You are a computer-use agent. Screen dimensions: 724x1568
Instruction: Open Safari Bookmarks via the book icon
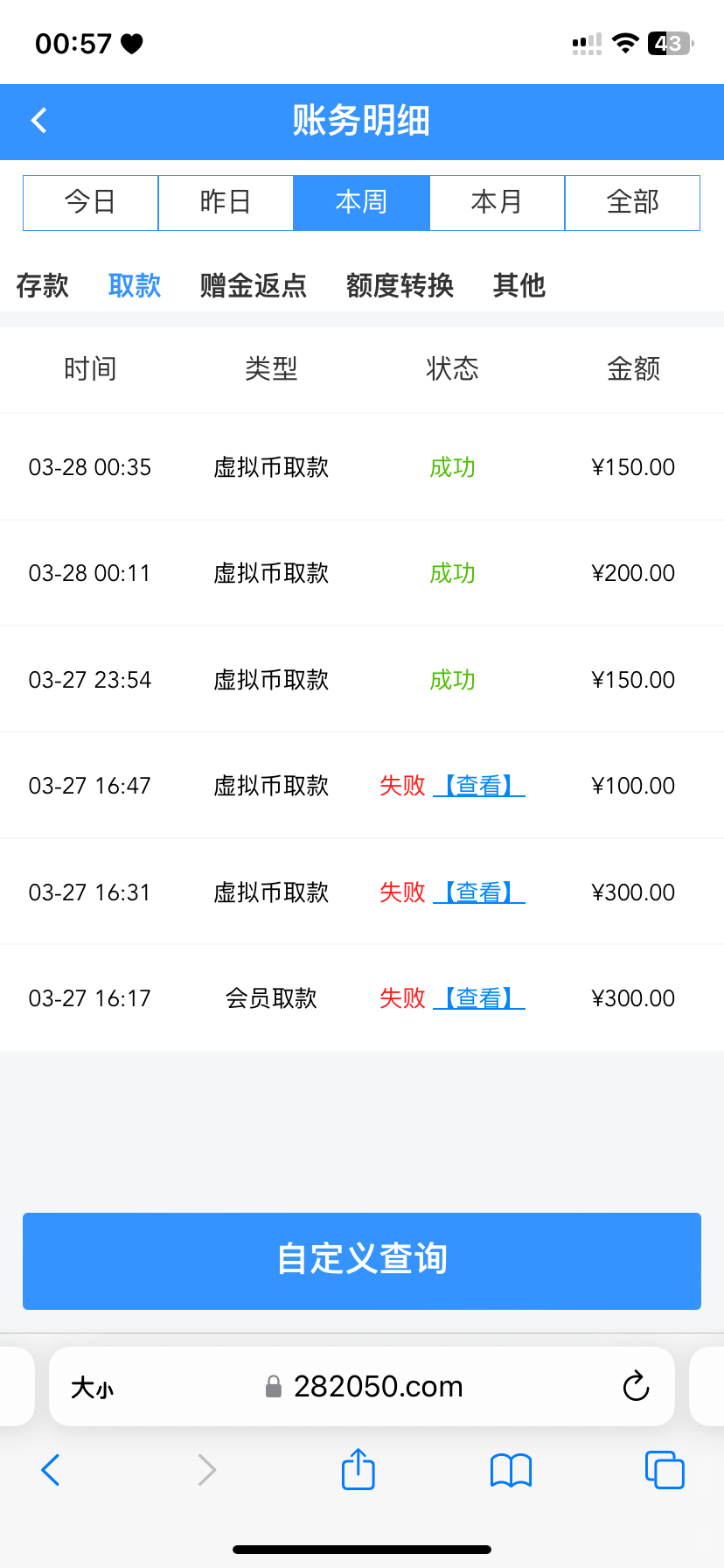pyautogui.click(x=511, y=1470)
